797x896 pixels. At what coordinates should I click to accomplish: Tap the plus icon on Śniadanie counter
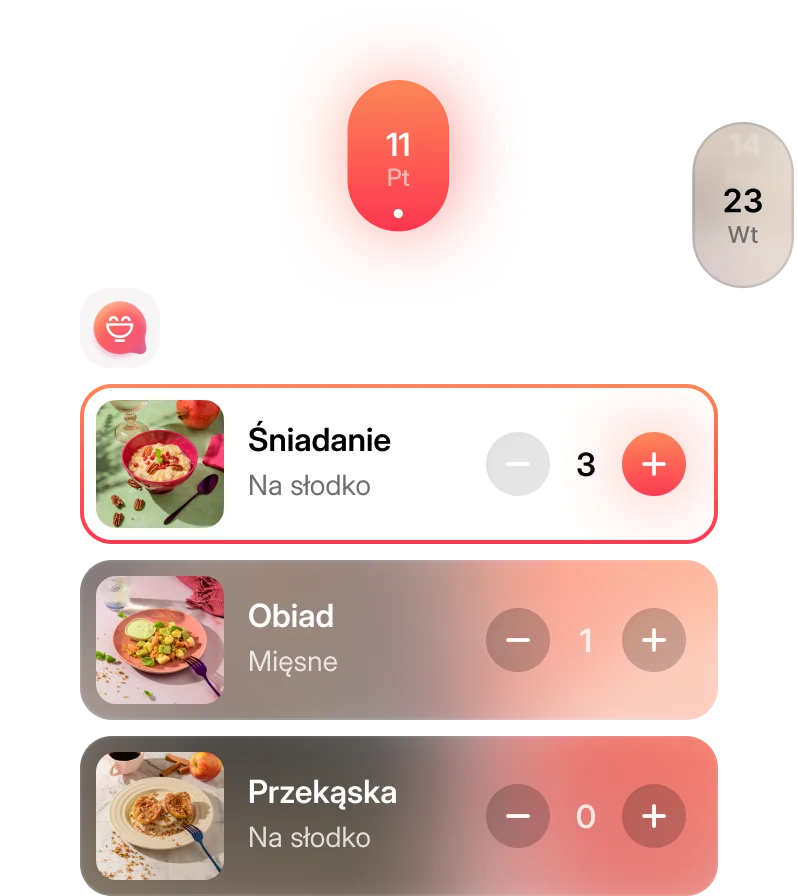point(653,464)
